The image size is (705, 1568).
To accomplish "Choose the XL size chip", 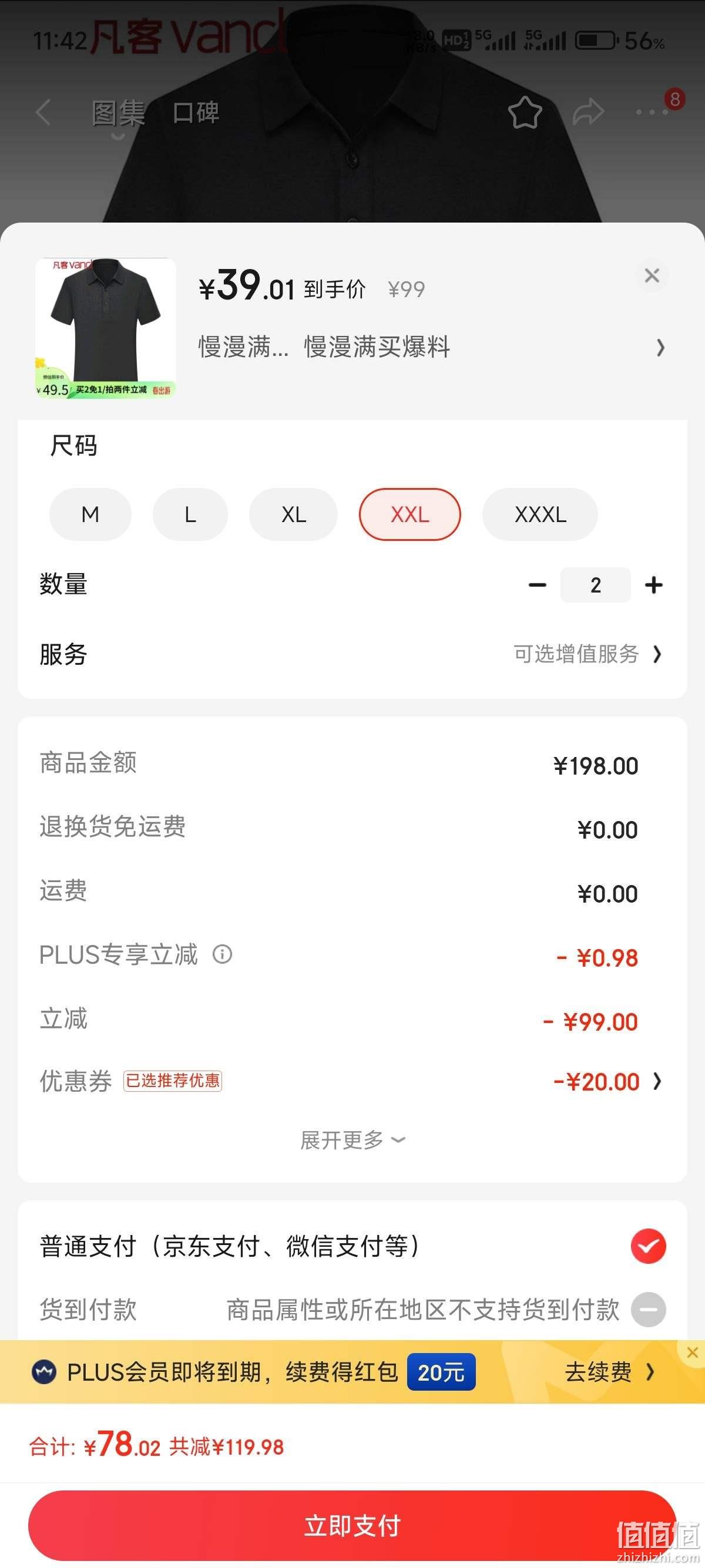I will (x=293, y=514).
